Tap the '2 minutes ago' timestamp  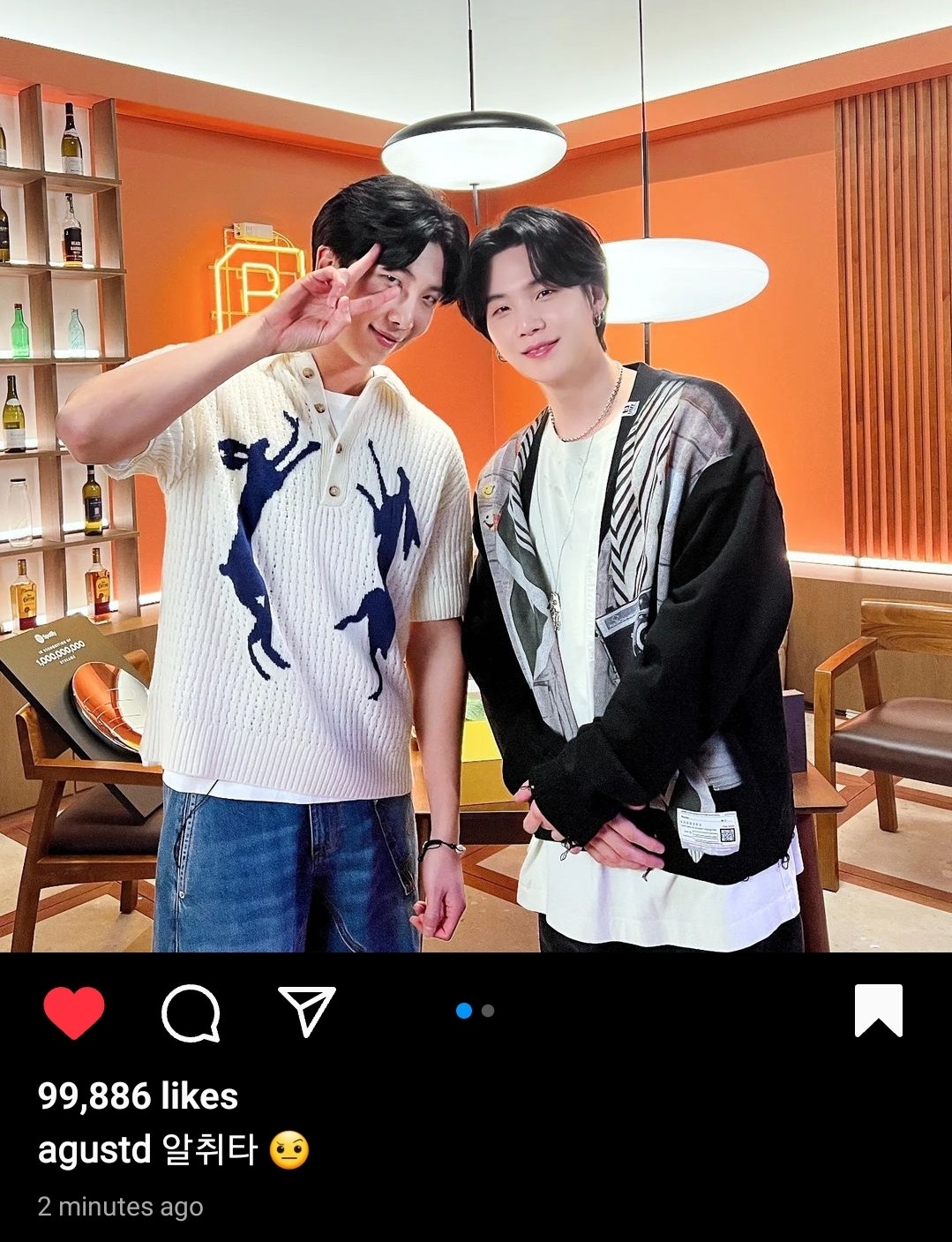pyautogui.click(x=119, y=1205)
